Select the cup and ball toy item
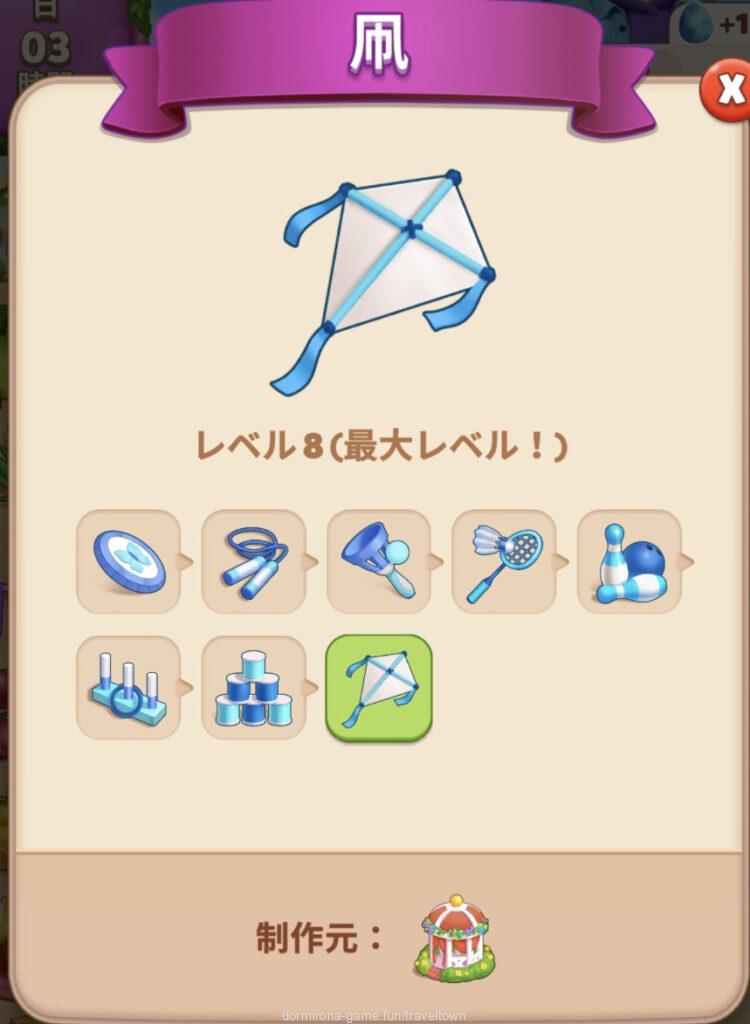Viewport: 750px width, 1024px height. 379,561
